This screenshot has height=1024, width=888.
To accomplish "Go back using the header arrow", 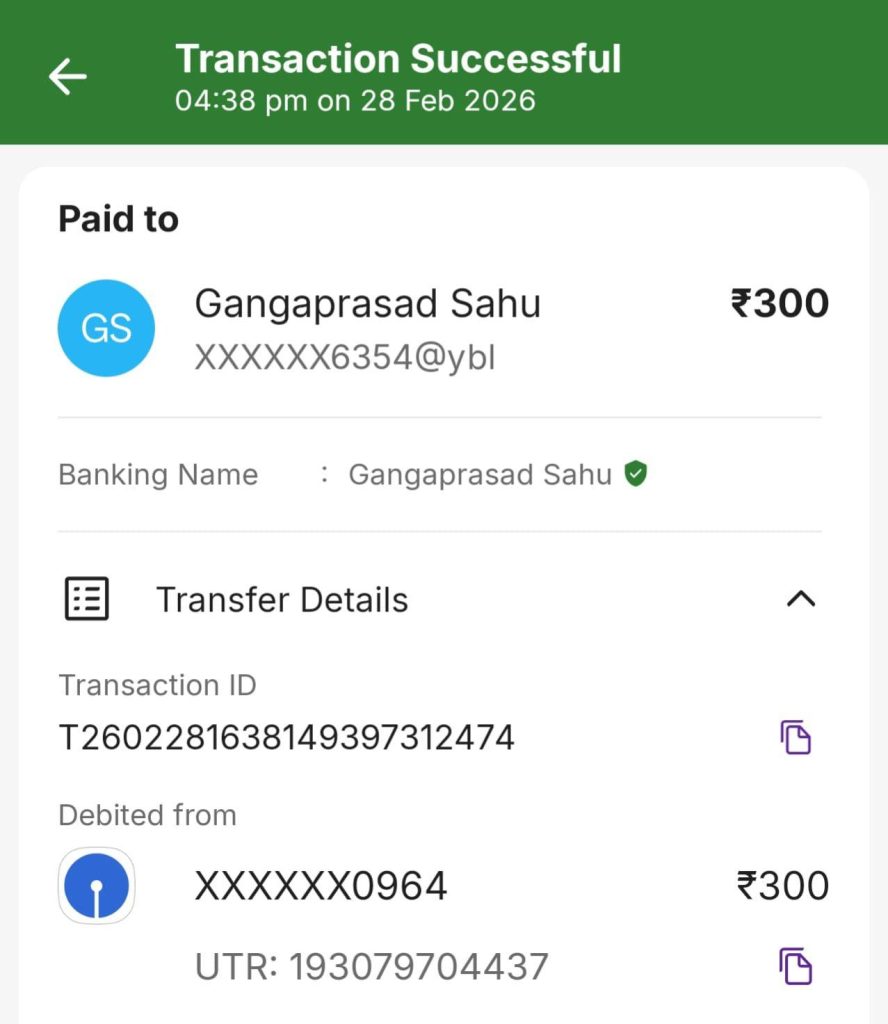I will tap(68, 76).
